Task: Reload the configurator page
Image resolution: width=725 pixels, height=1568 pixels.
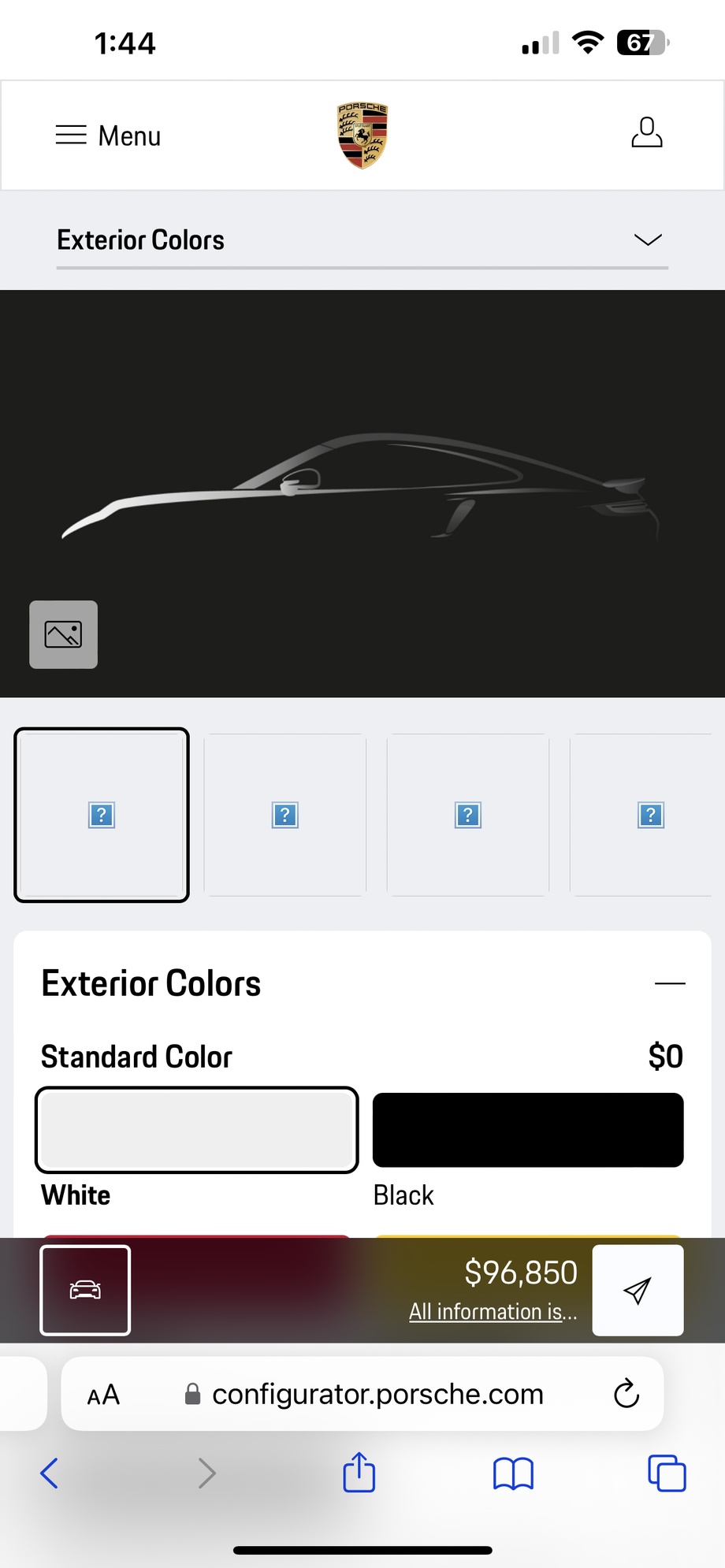Action: click(x=626, y=1393)
